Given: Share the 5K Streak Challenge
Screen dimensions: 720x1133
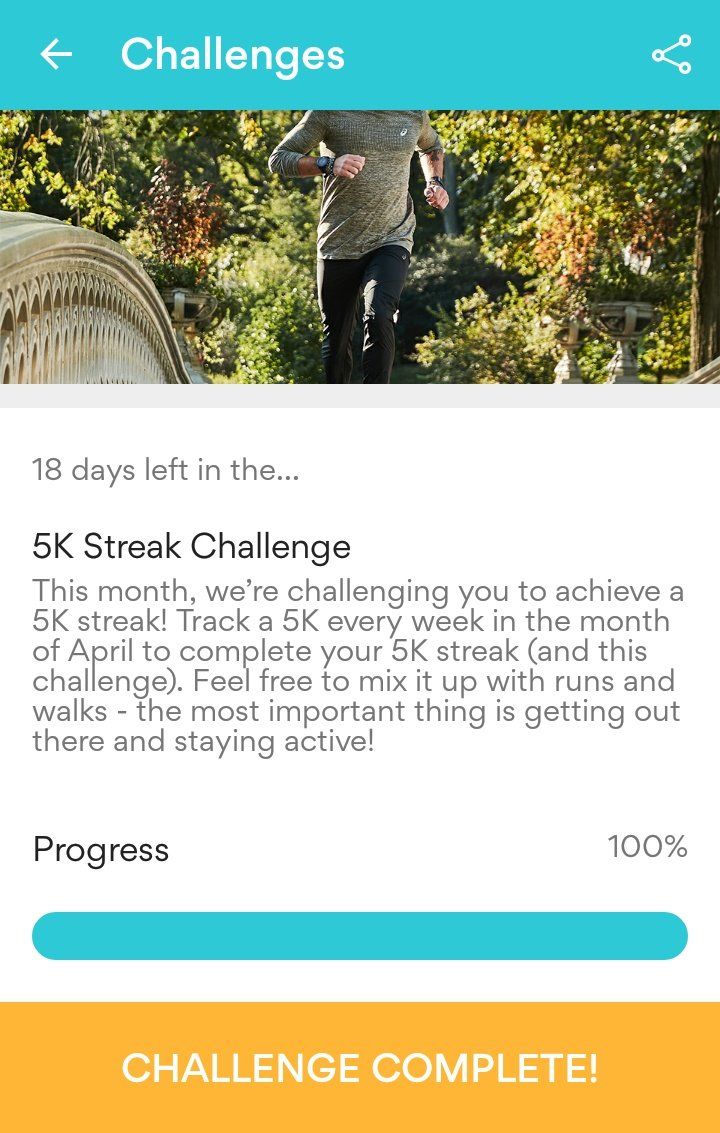Looking at the screenshot, I should click(671, 55).
